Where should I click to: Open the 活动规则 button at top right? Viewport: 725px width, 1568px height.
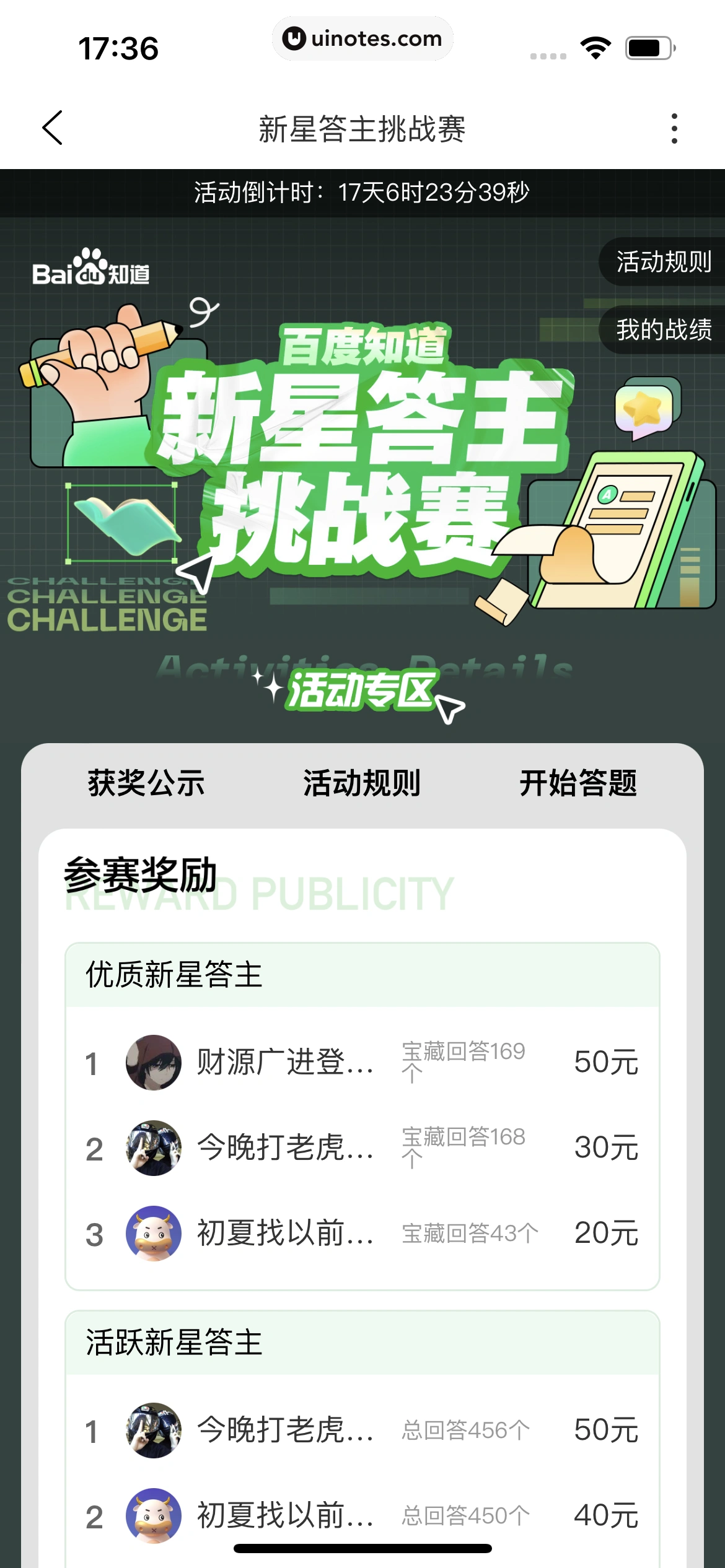tap(663, 262)
